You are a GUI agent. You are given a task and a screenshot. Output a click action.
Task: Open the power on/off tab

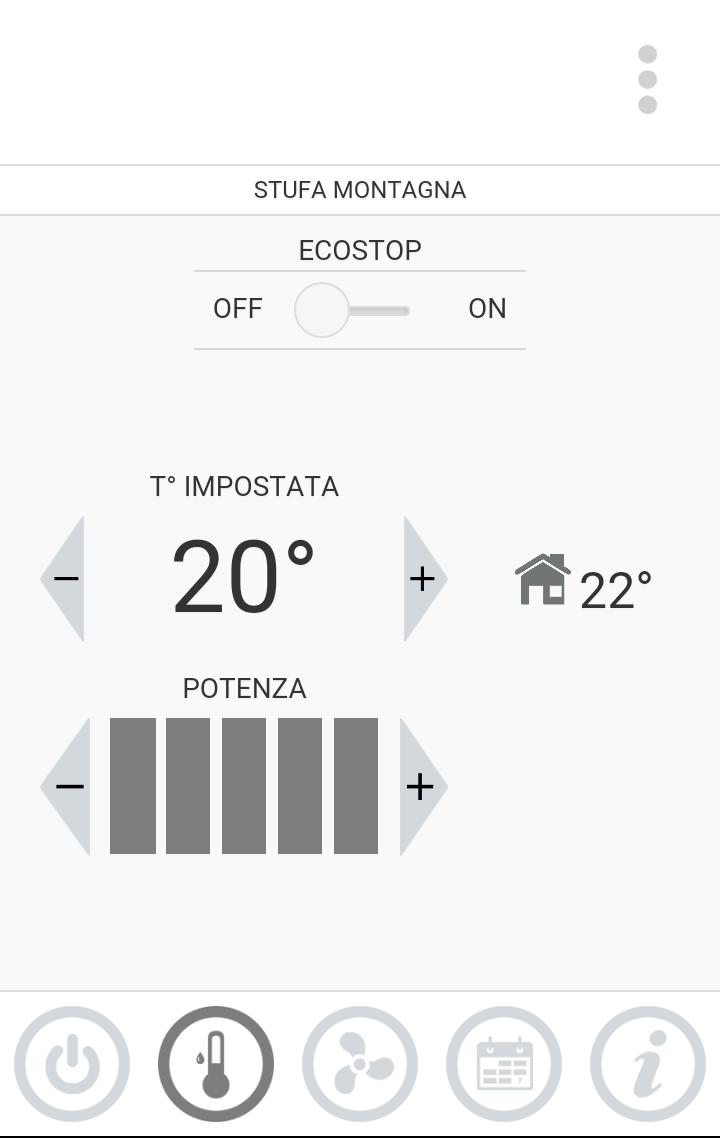[x=72, y=1064]
